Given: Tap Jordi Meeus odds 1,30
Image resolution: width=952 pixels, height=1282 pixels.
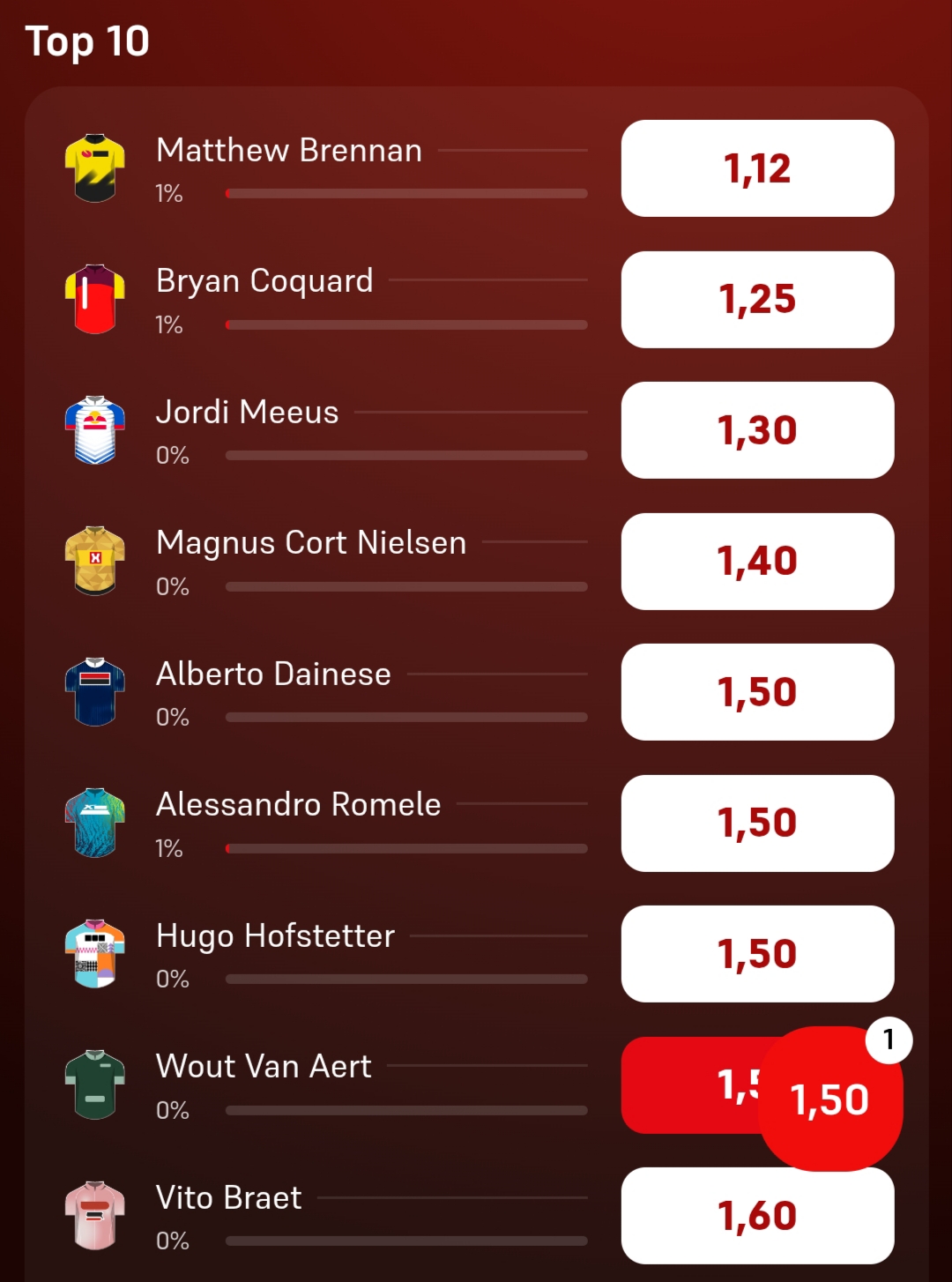Looking at the screenshot, I should click(x=757, y=430).
